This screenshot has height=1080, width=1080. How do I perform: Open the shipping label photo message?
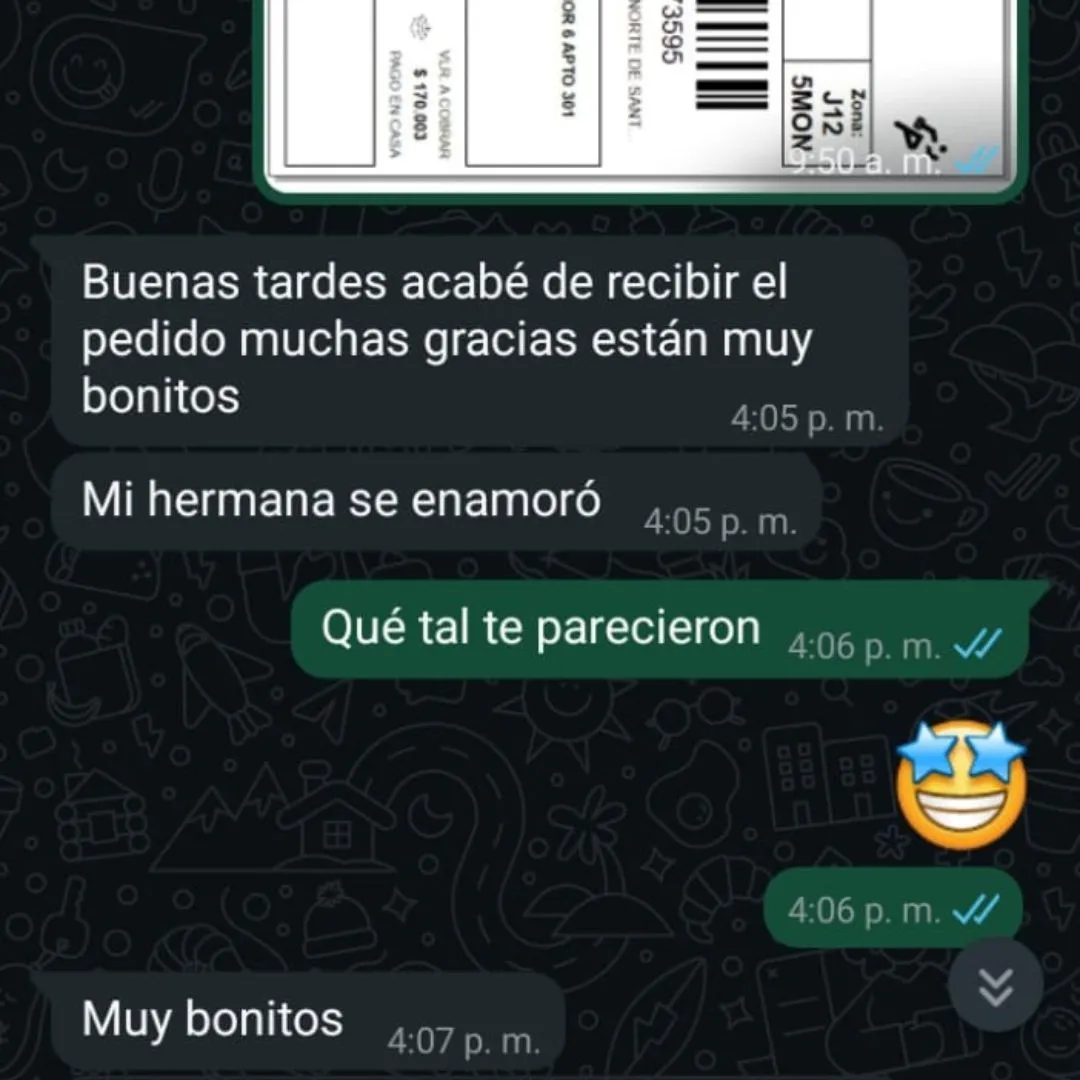(x=640, y=90)
